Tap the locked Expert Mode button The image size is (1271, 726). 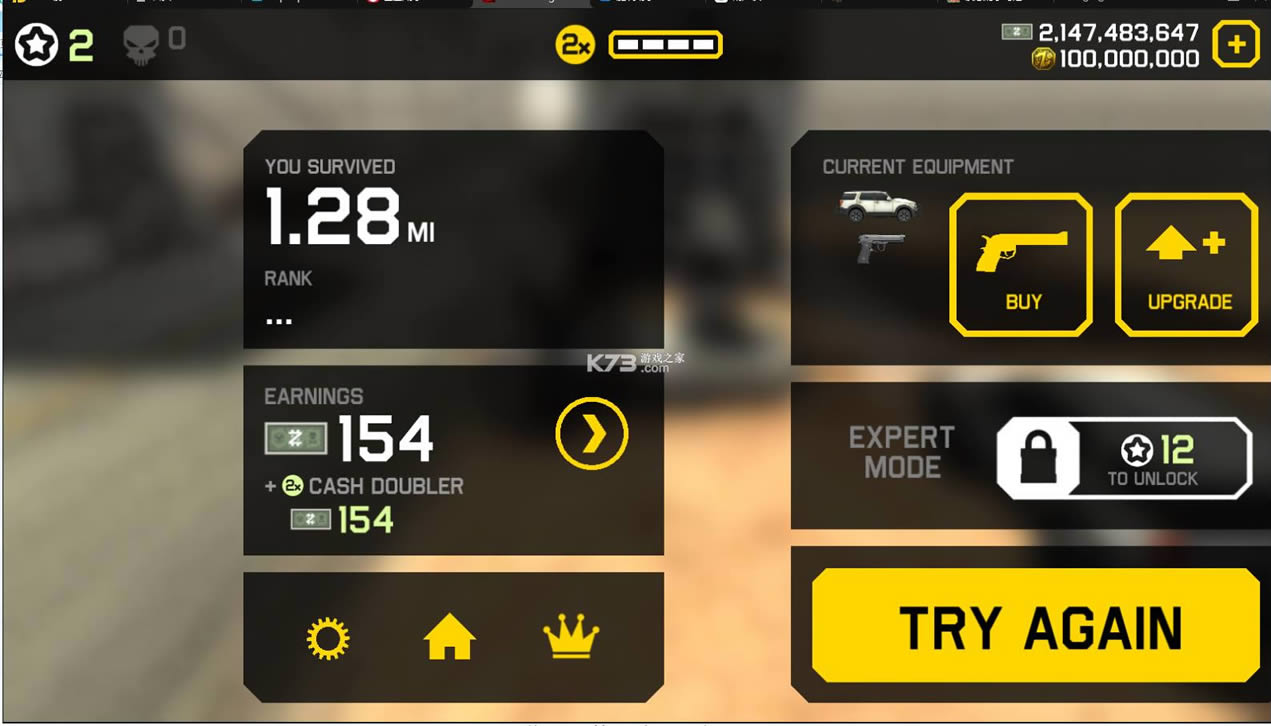pyautogui.click(x=1125, y=458)
